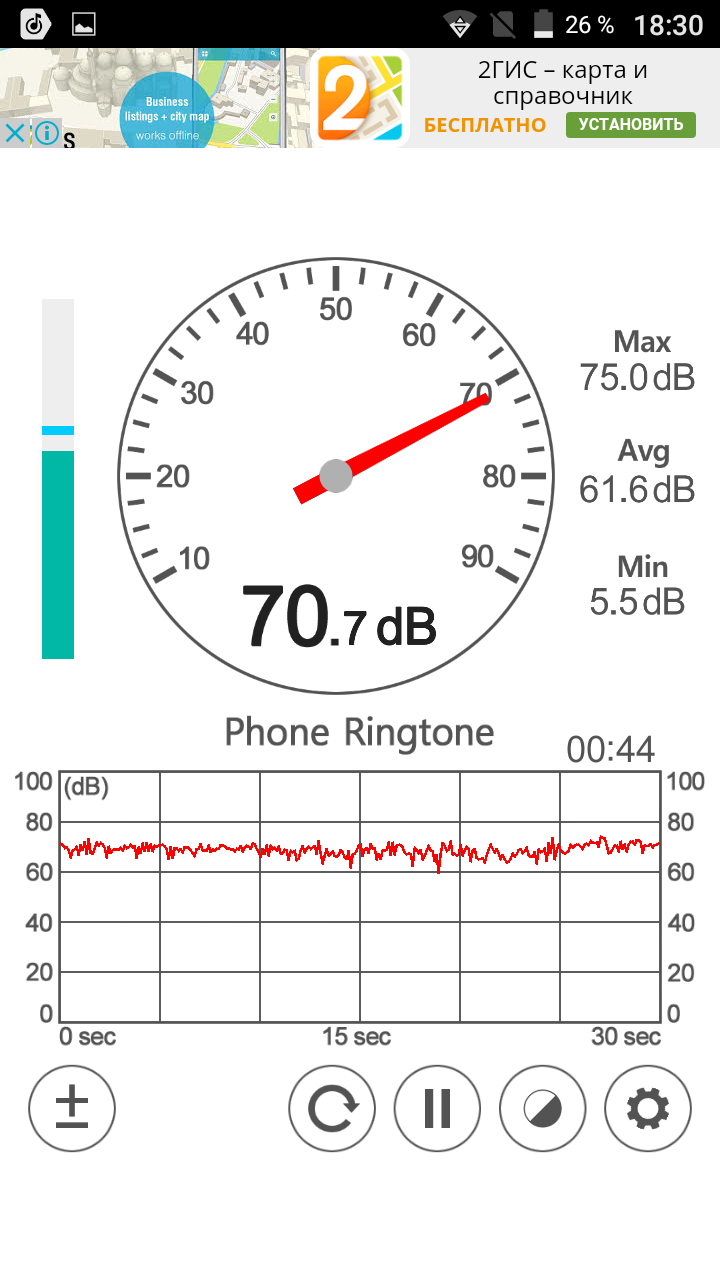Image resolution: width=720 pixels, height=1280 pixels.
Task: Reset the sound meter measurement
Action: tap(332, 1108)
